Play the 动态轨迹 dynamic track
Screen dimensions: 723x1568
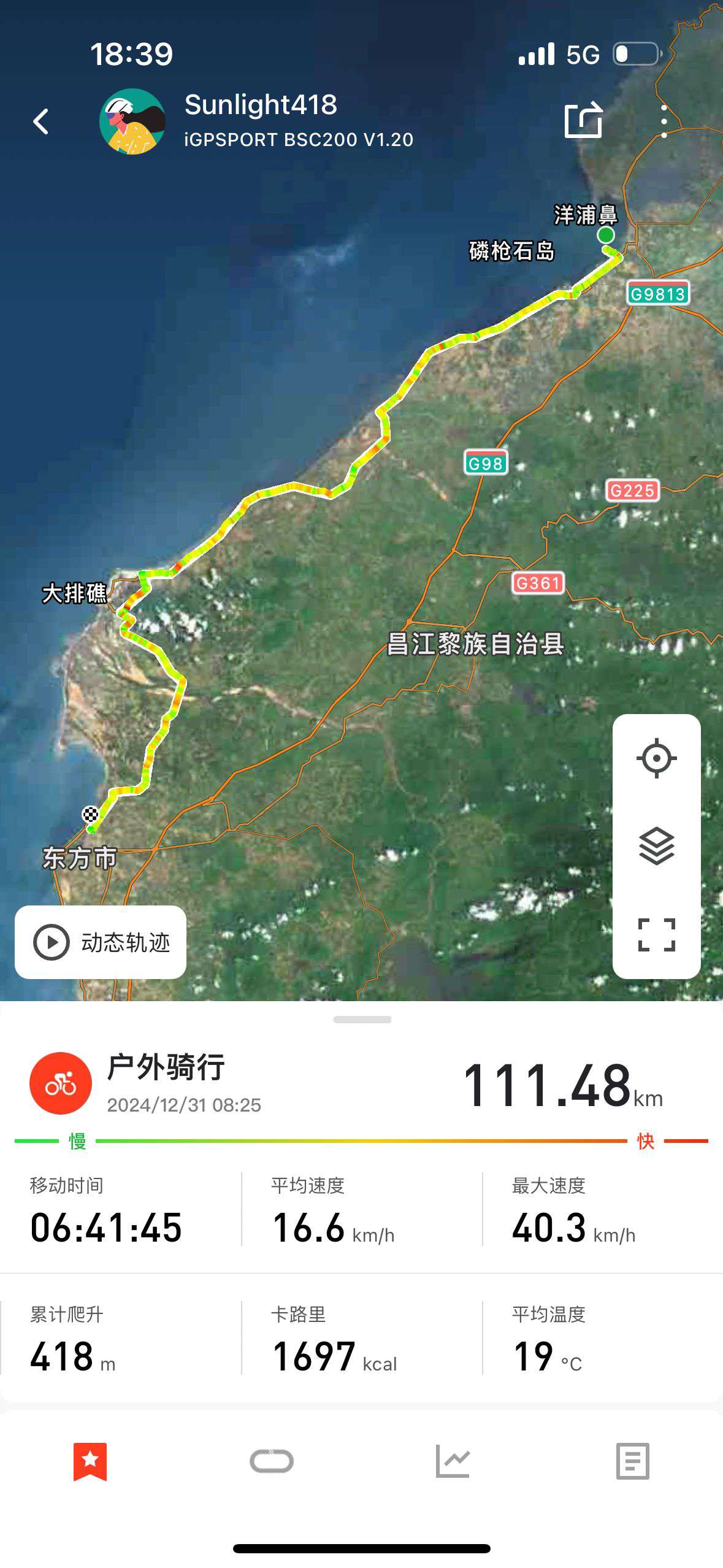coord(101,942)
